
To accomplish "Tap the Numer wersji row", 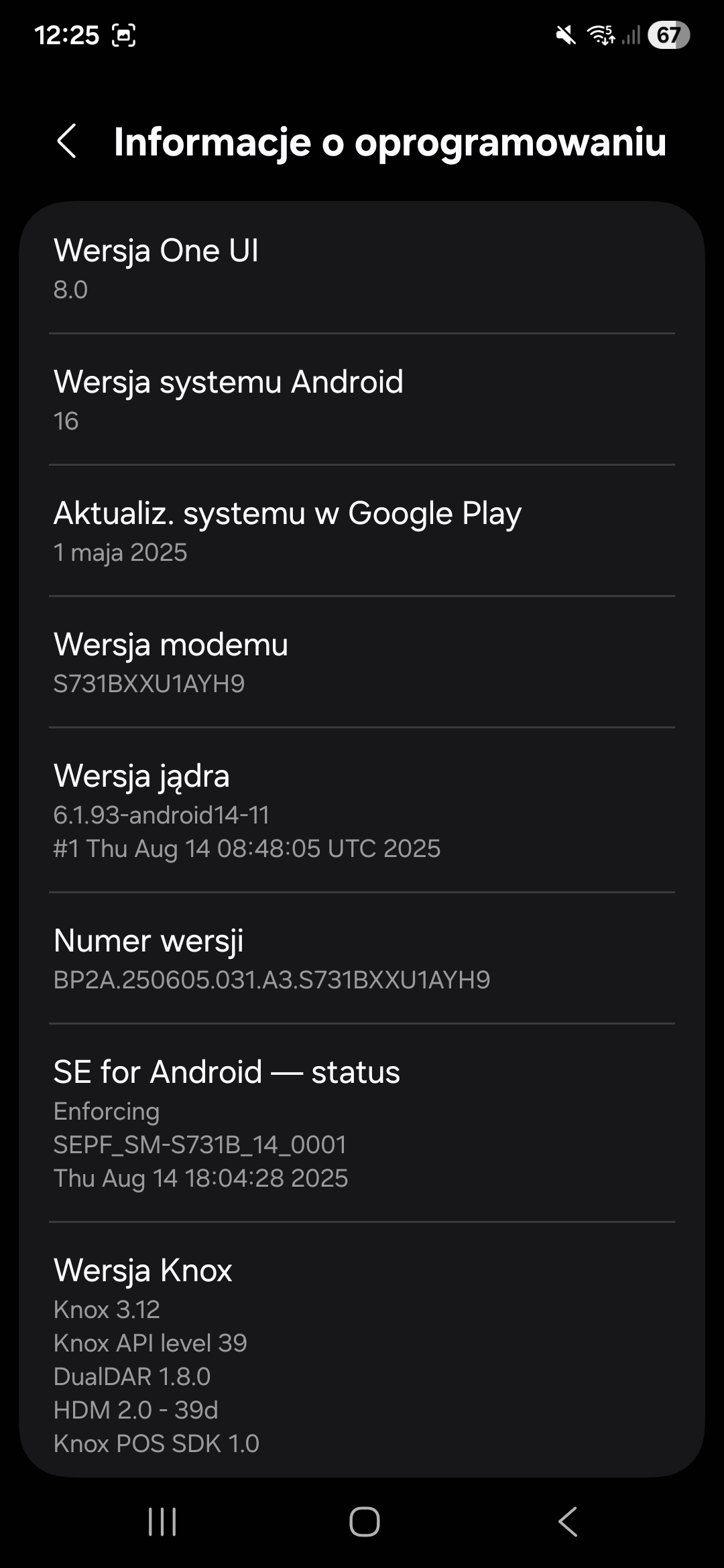I will click(362, 958).
